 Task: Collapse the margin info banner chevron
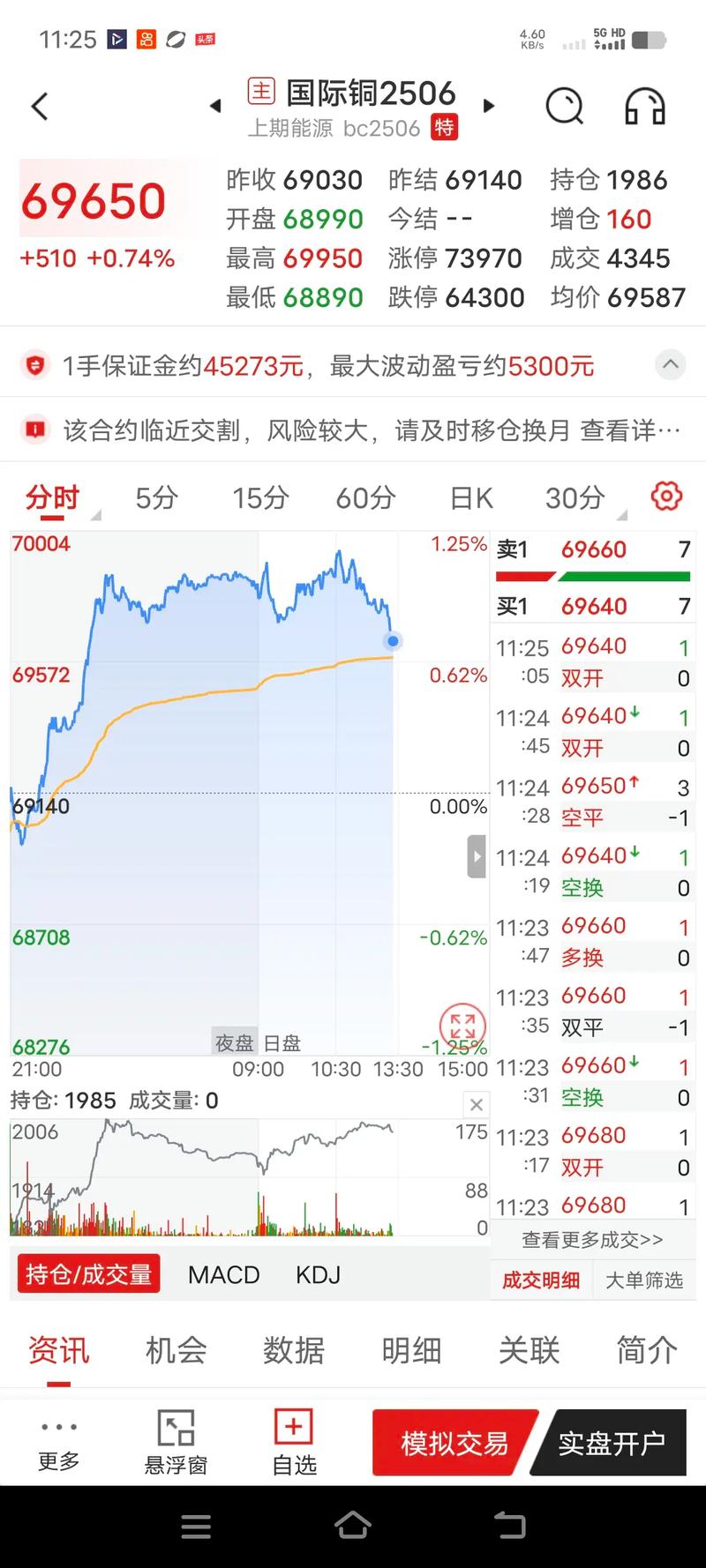(x=671, y=364)
